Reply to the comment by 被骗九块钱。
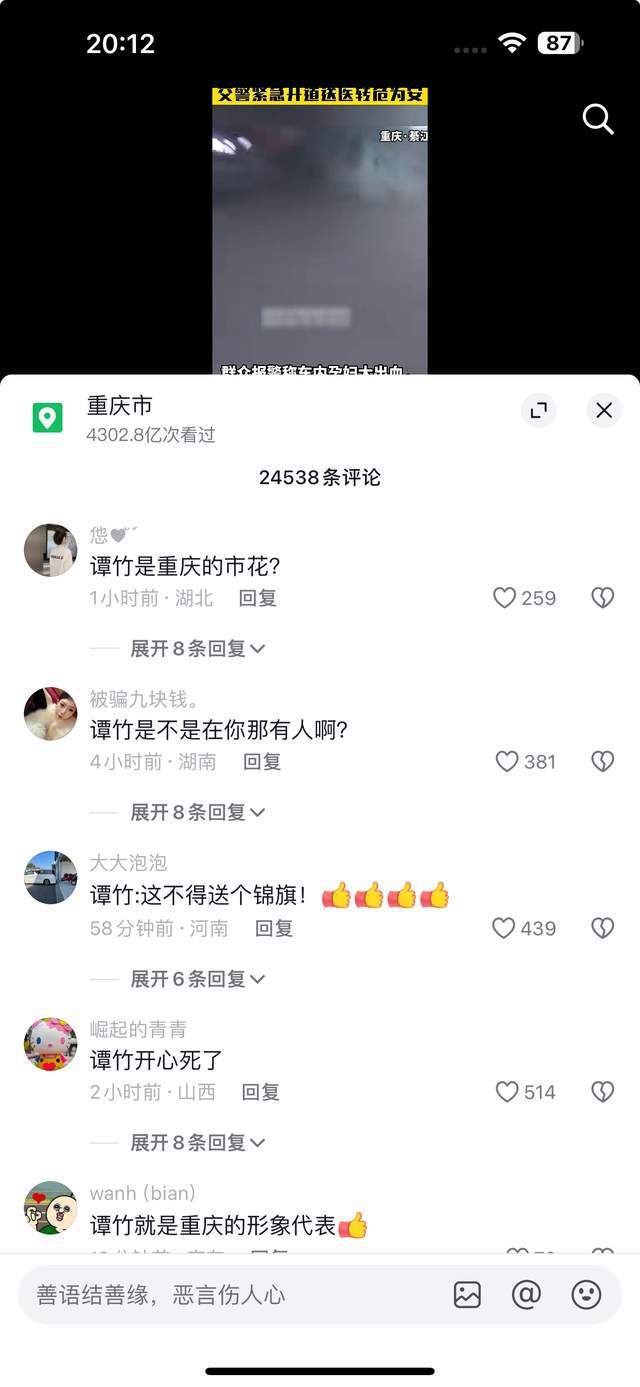The width and height of the screenshot is (640, 1387). point(262,762)
